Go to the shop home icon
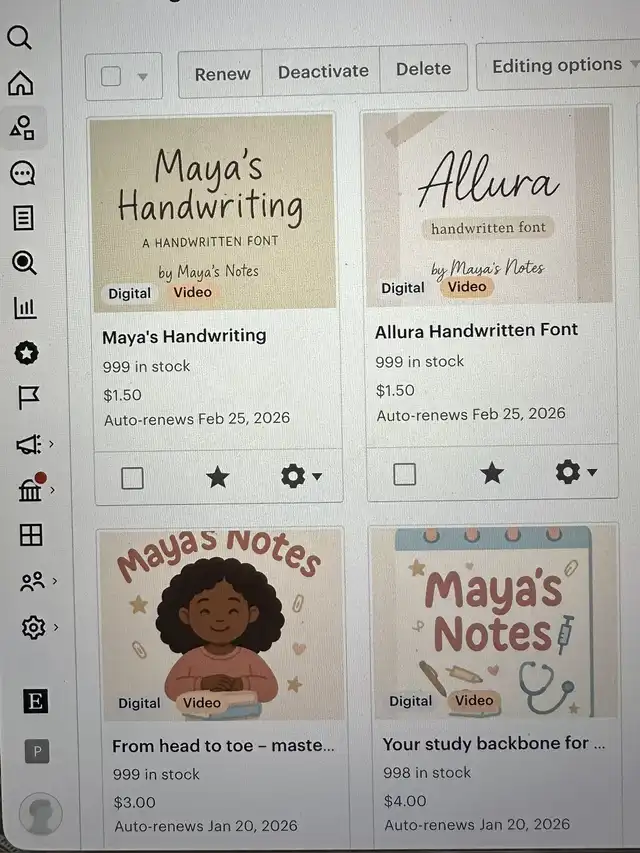 [21, 83]
